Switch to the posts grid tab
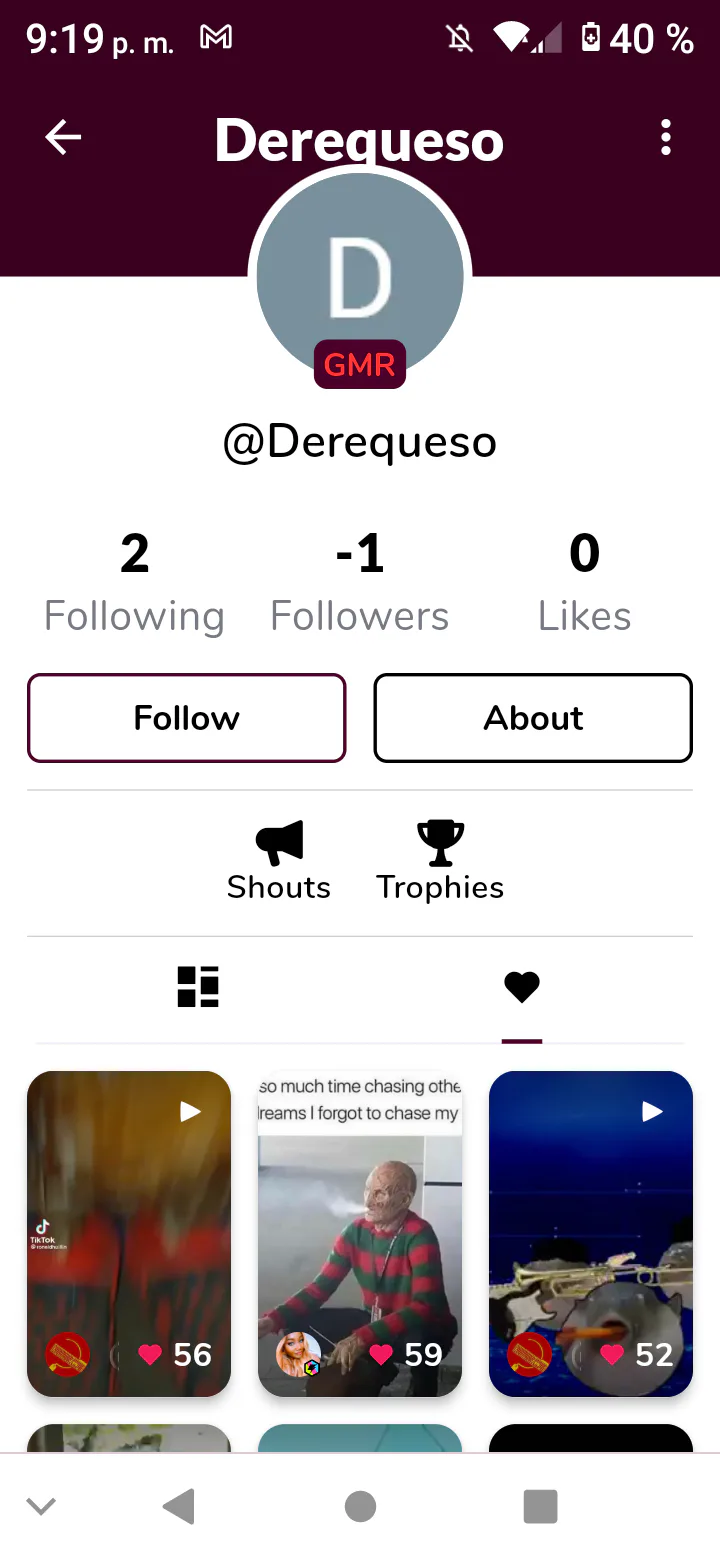This screenshot has height=1560, width=720. pos(198,987)
